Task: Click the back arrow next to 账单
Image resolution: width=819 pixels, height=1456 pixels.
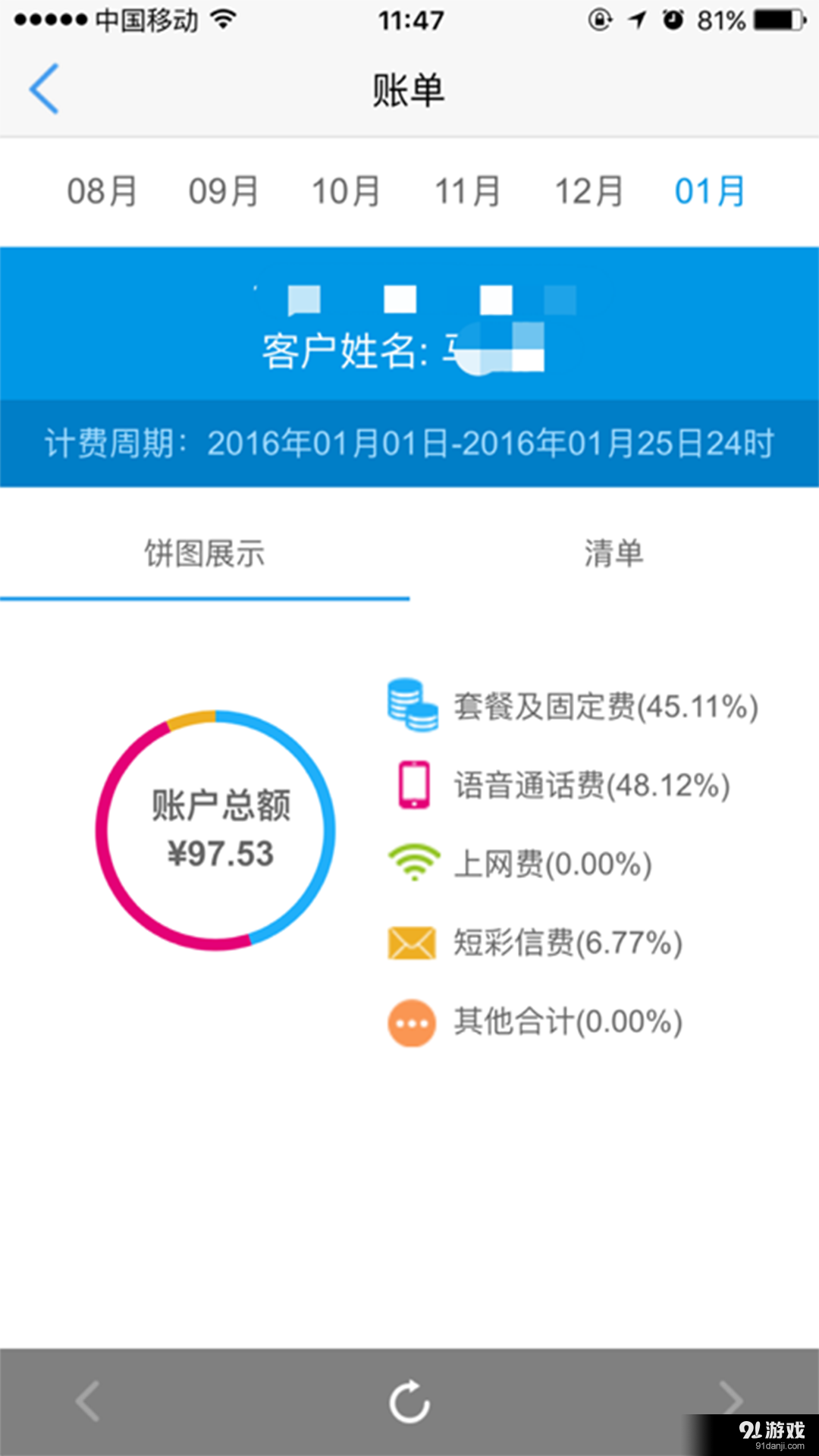Action: tap(43, 88)
